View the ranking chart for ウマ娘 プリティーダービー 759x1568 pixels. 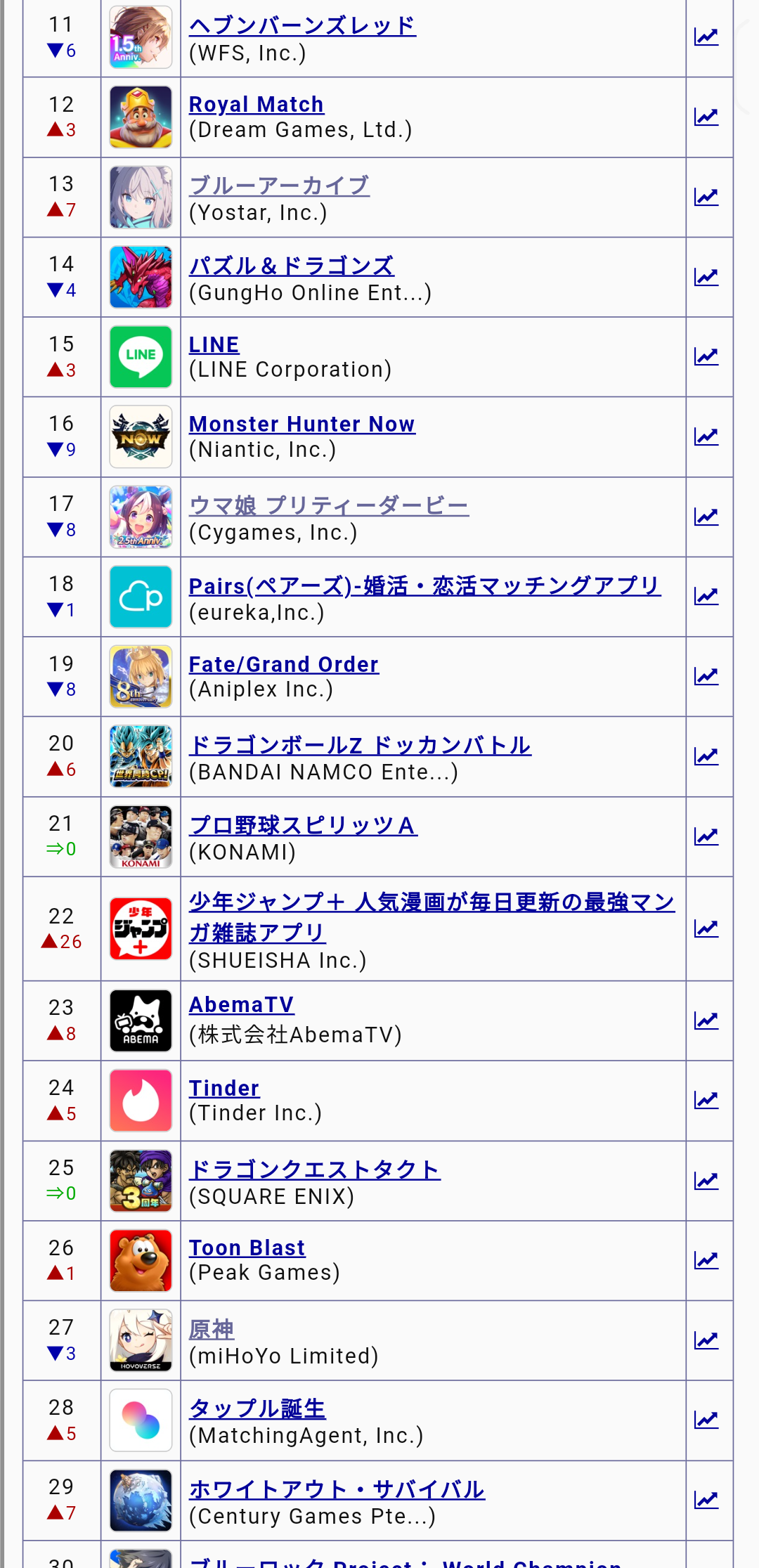[x=706, y=517]
